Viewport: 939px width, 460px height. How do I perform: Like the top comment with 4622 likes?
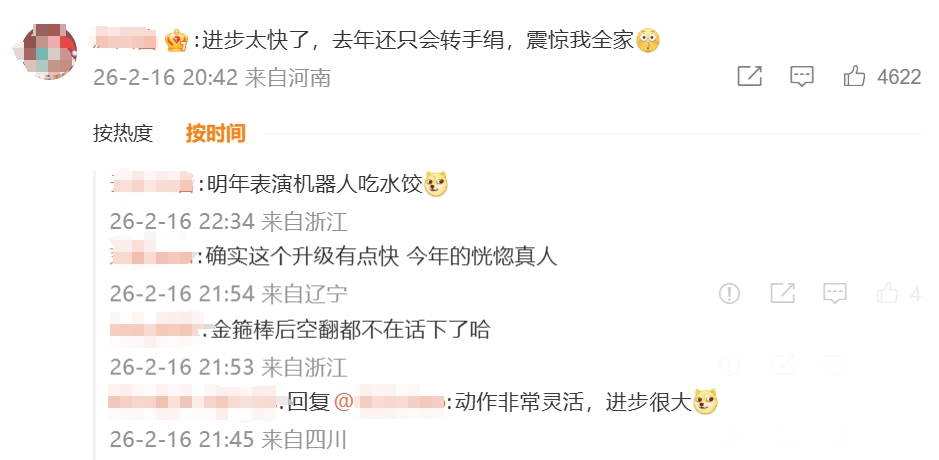(855, 76)
